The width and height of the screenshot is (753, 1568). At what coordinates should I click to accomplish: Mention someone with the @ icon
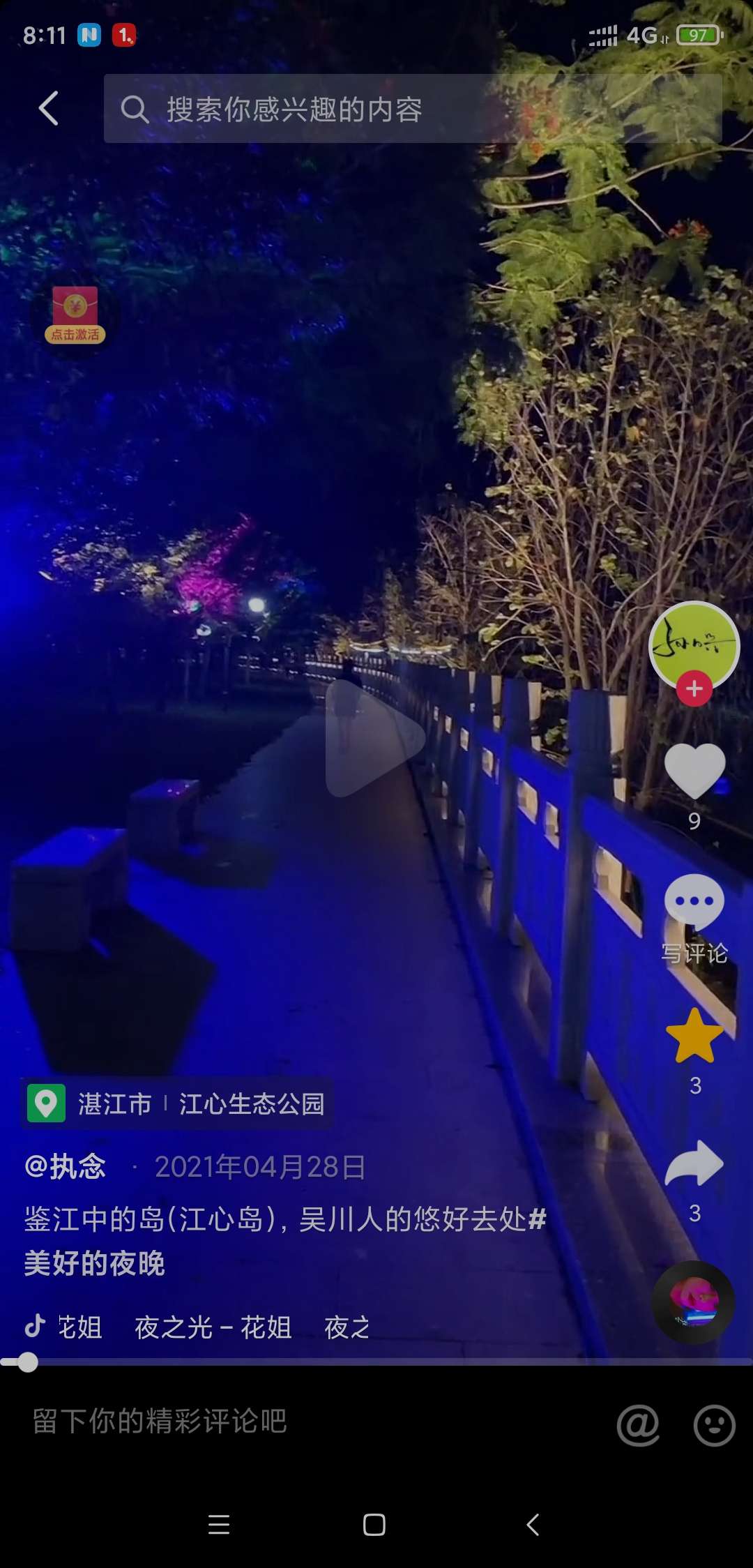pyautogui.click(x=638, y=1424)
